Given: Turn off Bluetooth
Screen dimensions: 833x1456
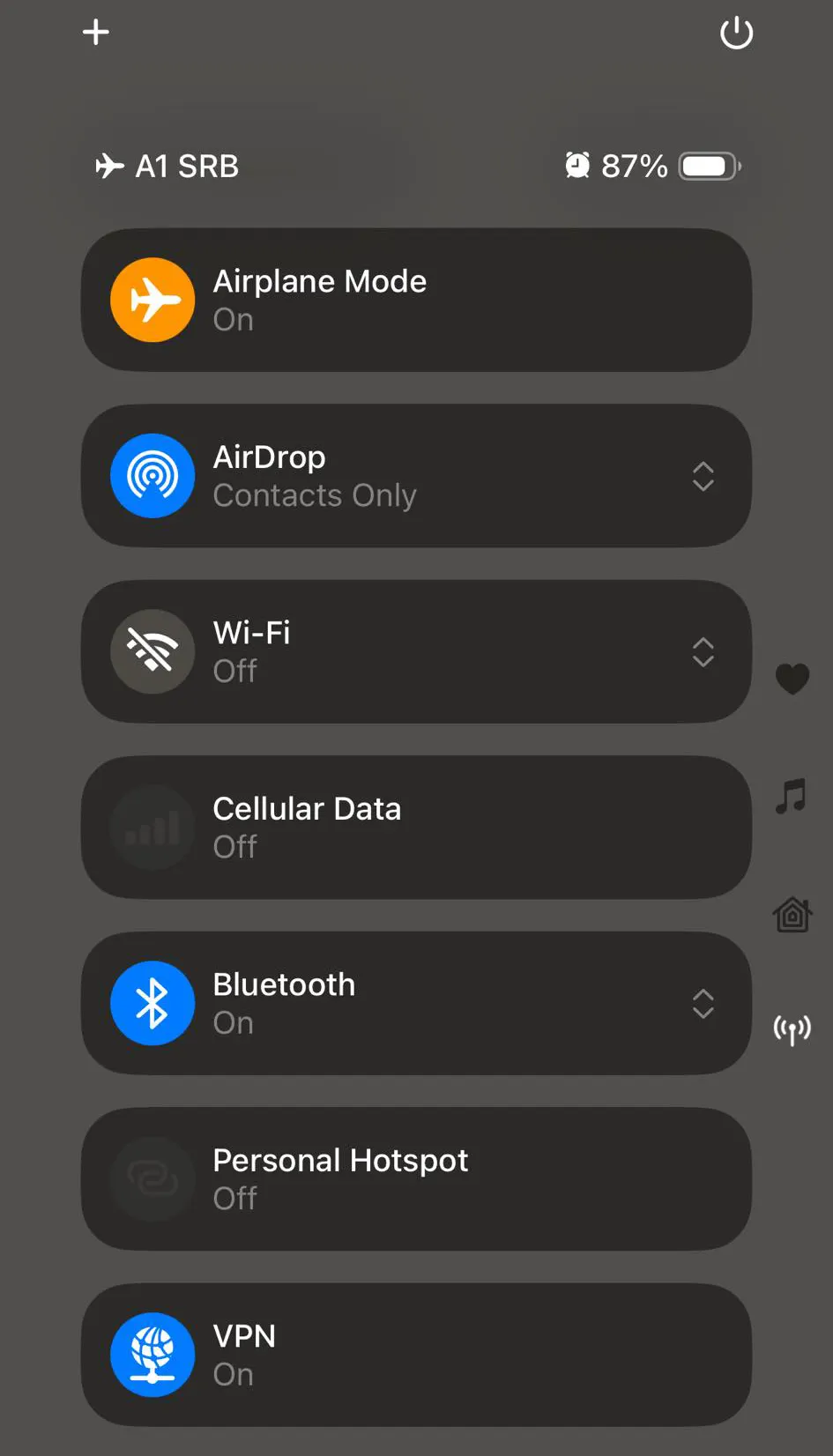Looking at the screenshot, I should pyautogui.click(x=152, y=1003).
